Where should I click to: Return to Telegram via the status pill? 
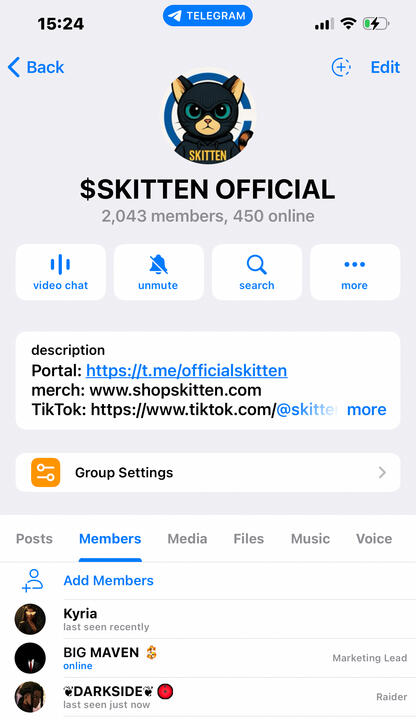click(x=208, y=16)
